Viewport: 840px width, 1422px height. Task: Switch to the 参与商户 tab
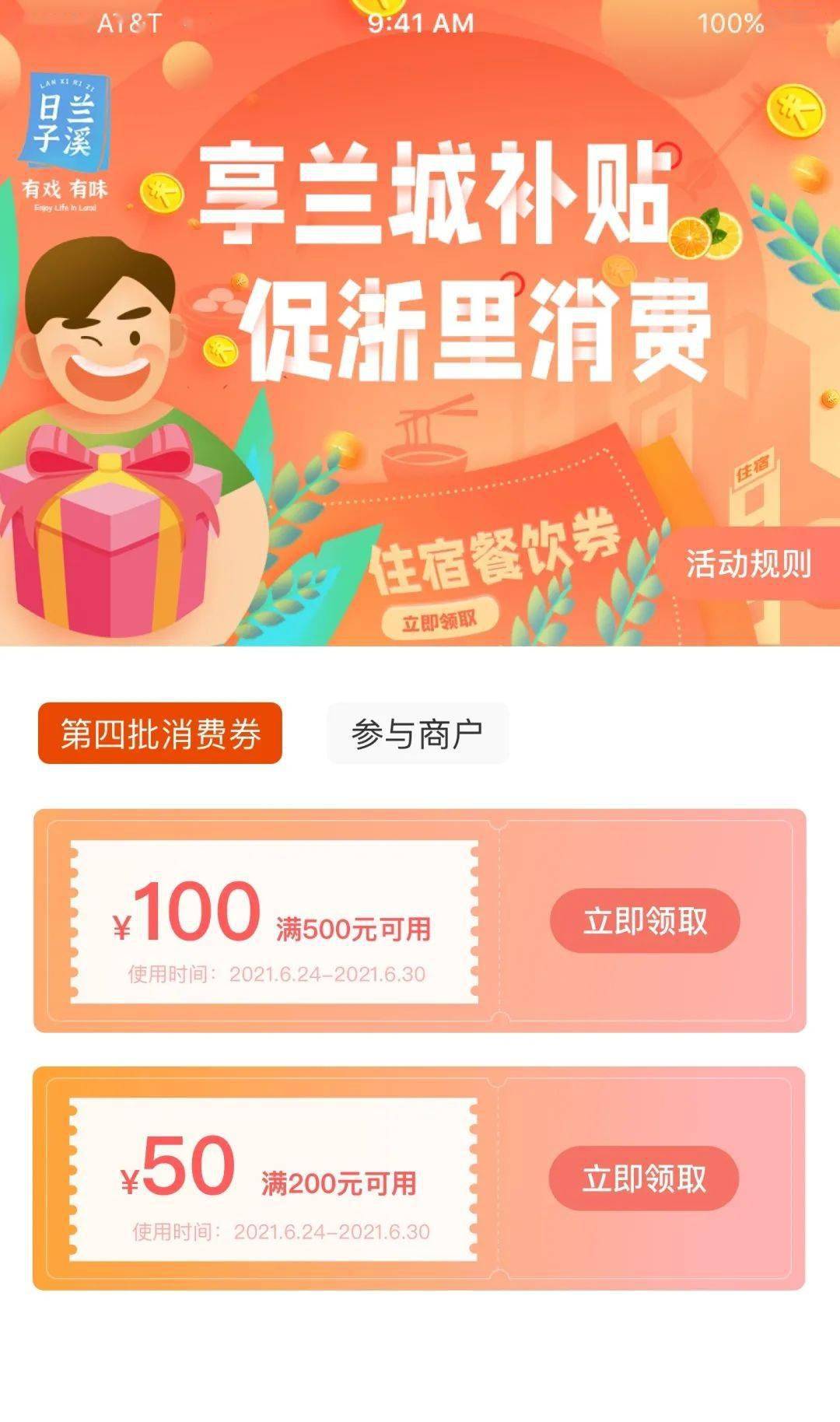[x=418, y=734]
